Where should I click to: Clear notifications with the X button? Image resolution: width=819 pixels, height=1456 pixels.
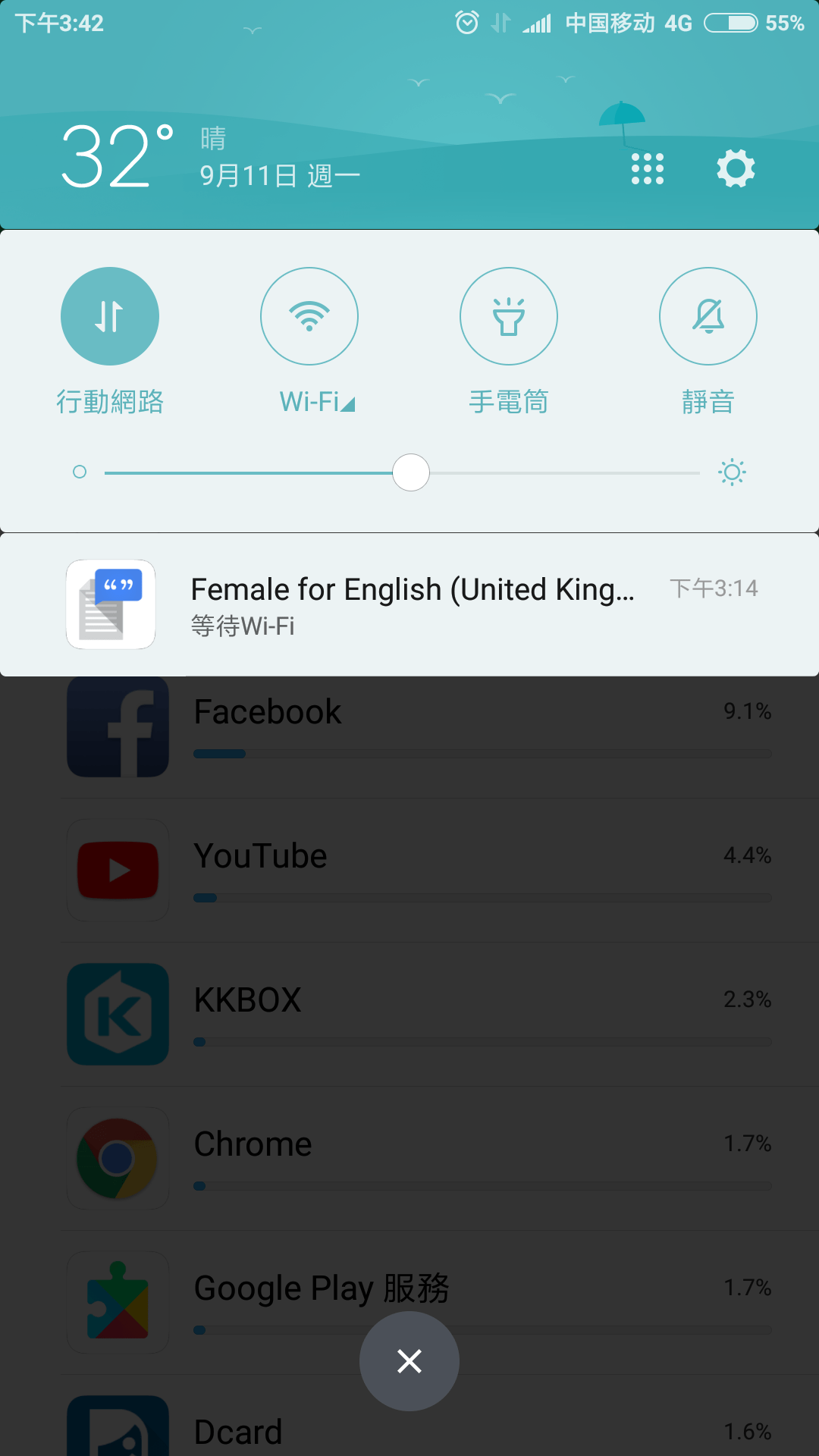[409, 1361]
